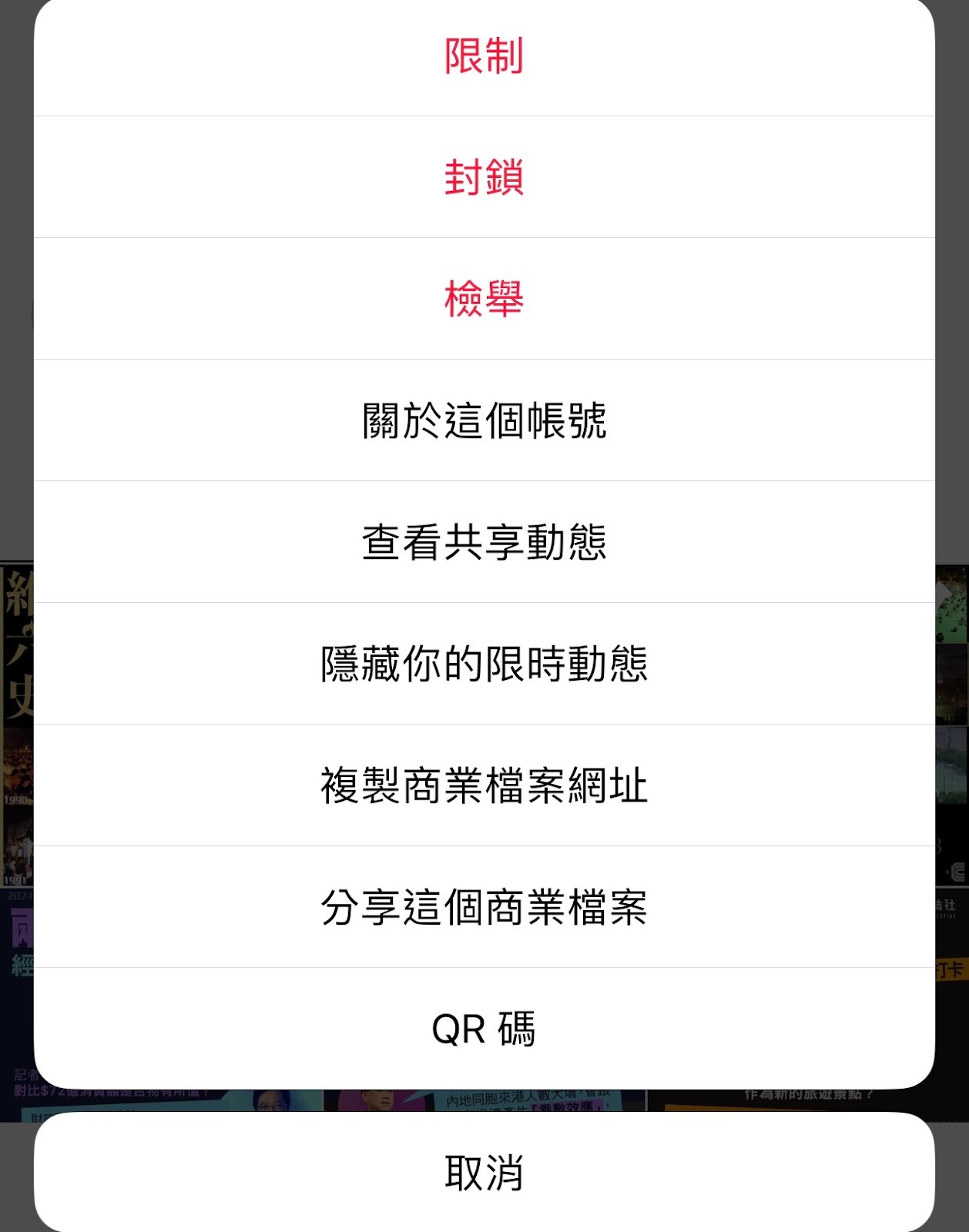The height and width of the screenshot is (1232, 969).
Task: Dismiss the sheet with 取消
Action: click(484, 1170)
